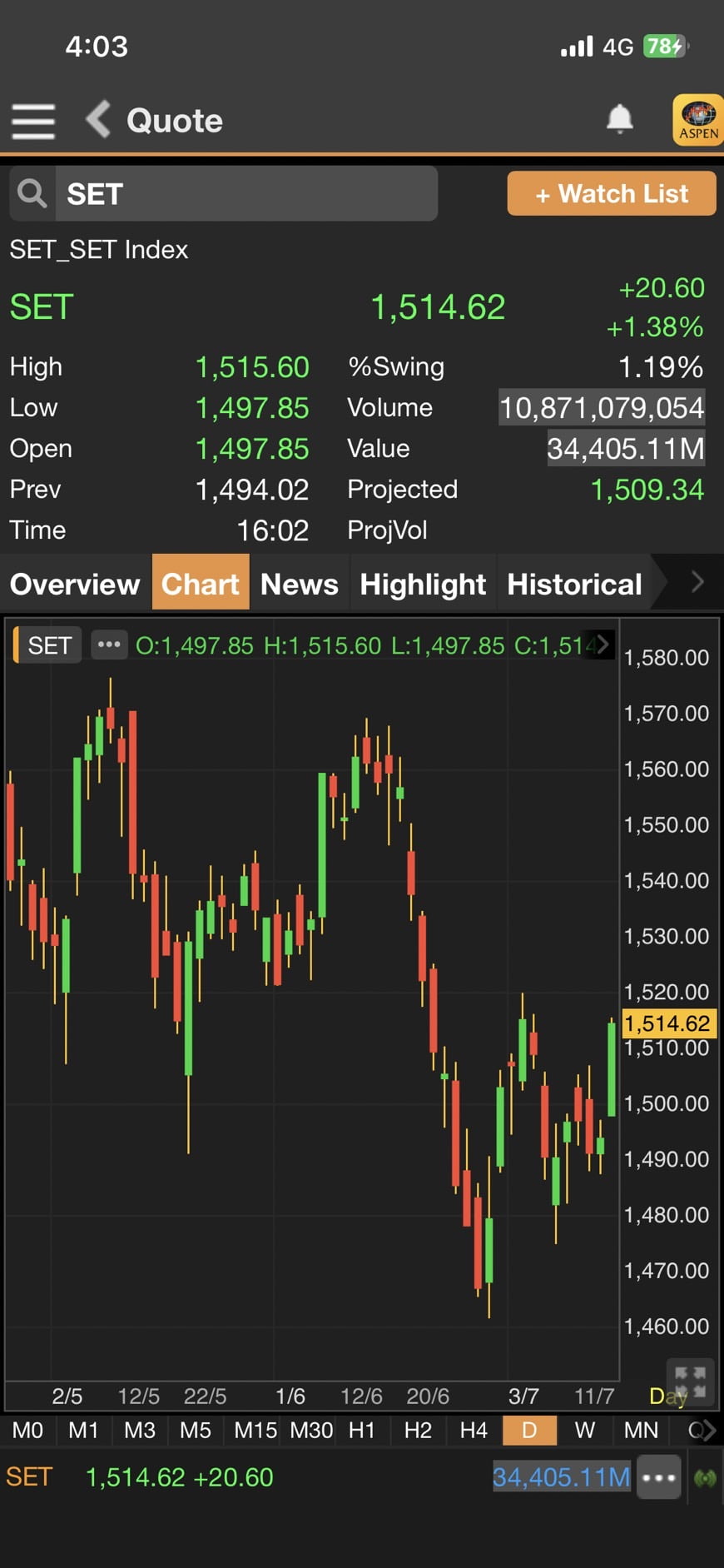Image resolution: width=724 pixels, height=1568 pixels.
Task: Switch to the News tab
Action: pos(300,584)
